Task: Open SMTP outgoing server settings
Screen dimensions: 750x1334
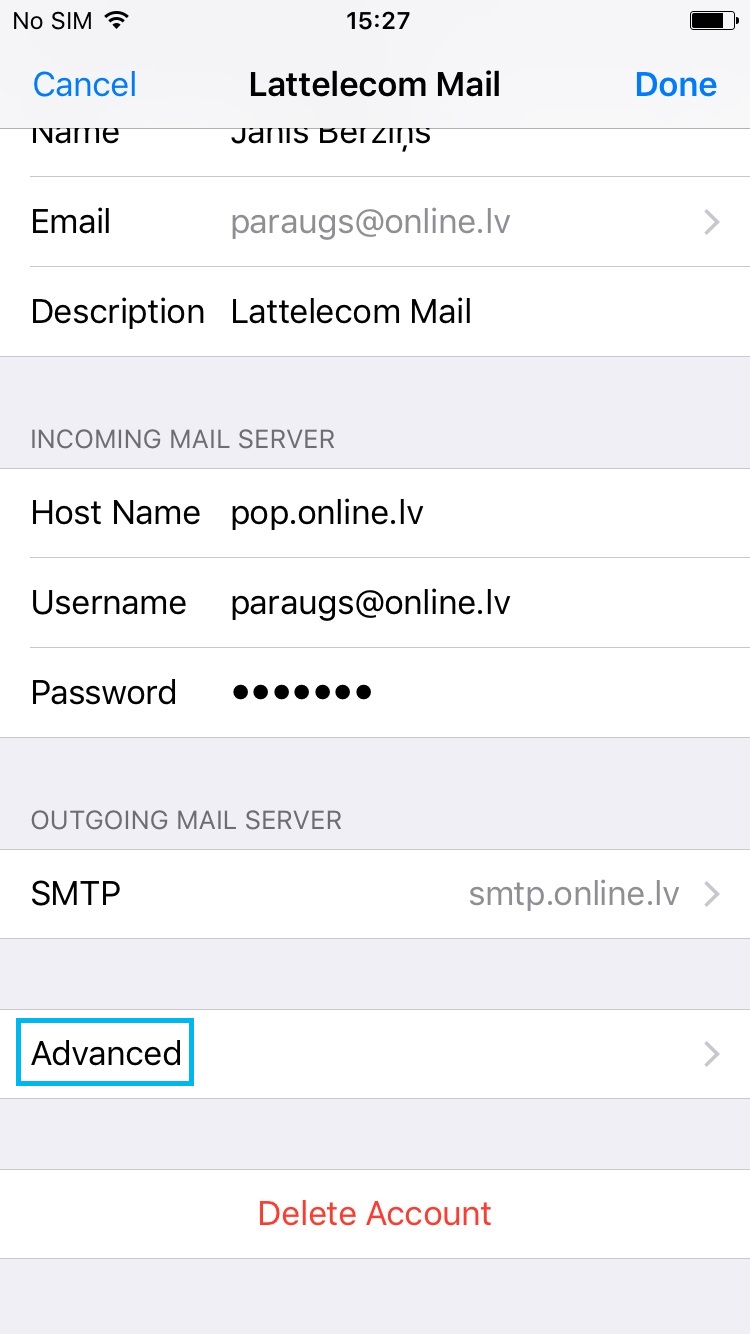Action: pyautogui.click(x=375, y=894)
